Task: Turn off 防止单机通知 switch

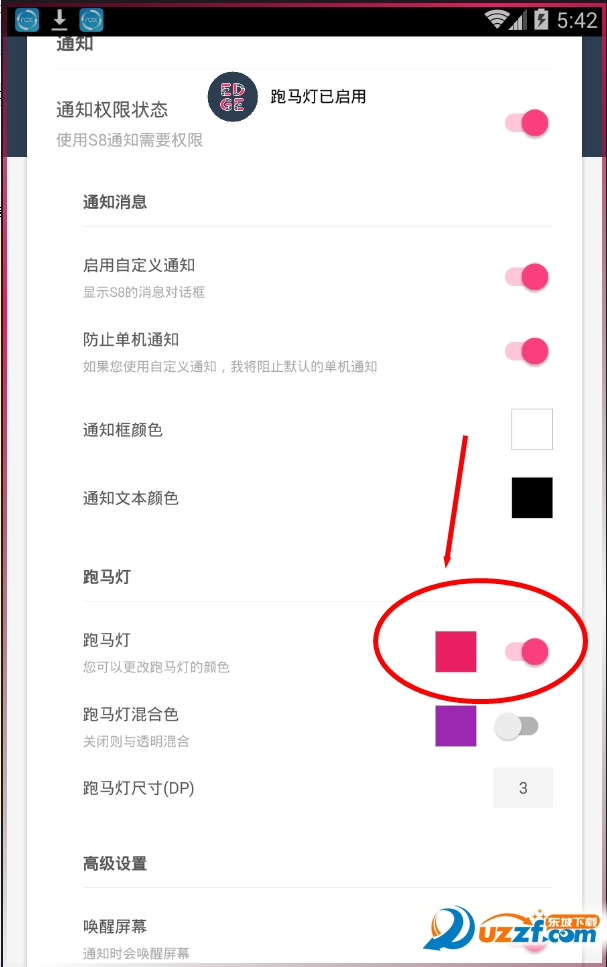Action: (x=527, y=351)
